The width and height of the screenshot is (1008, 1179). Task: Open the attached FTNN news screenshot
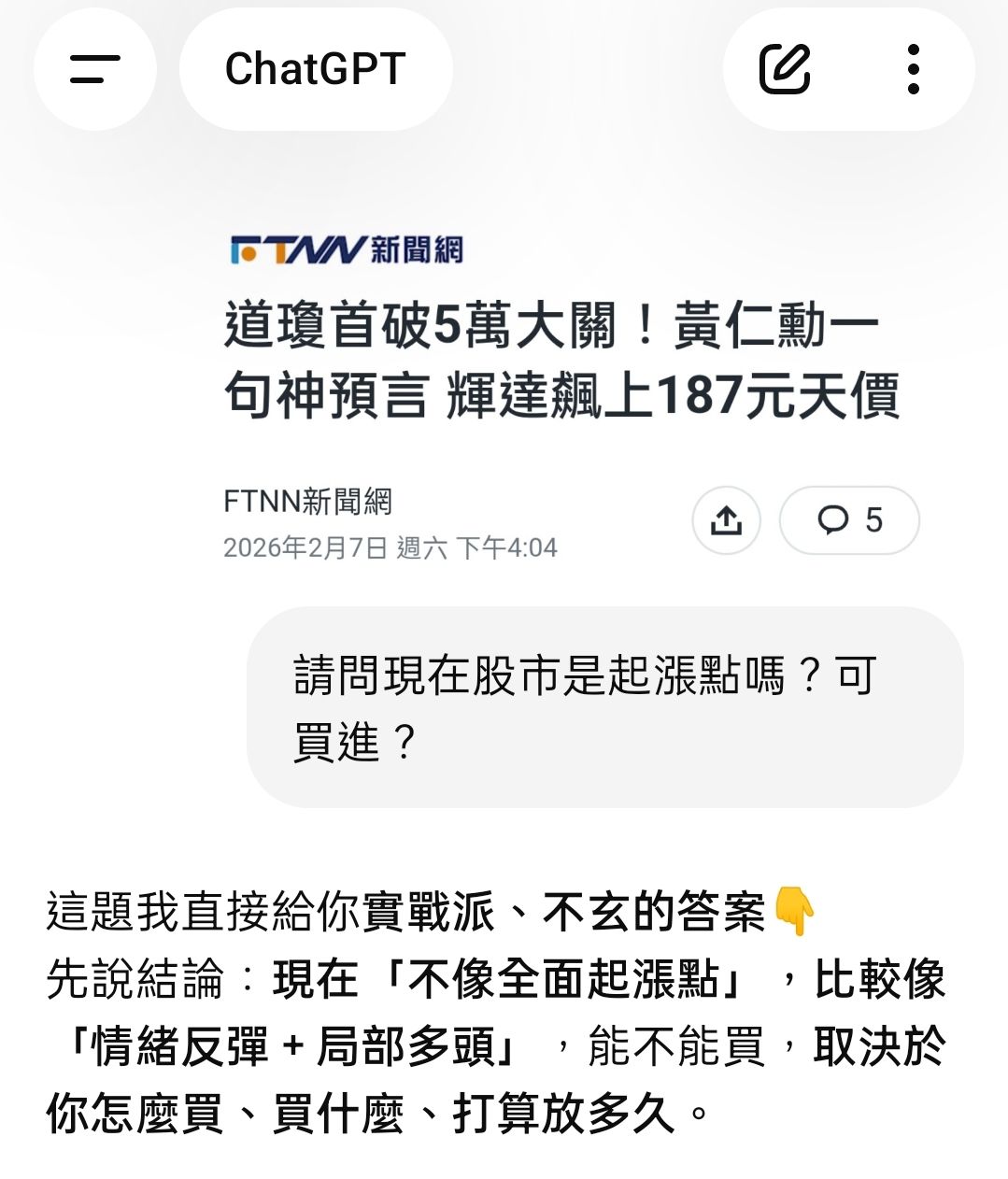[570, 392]
